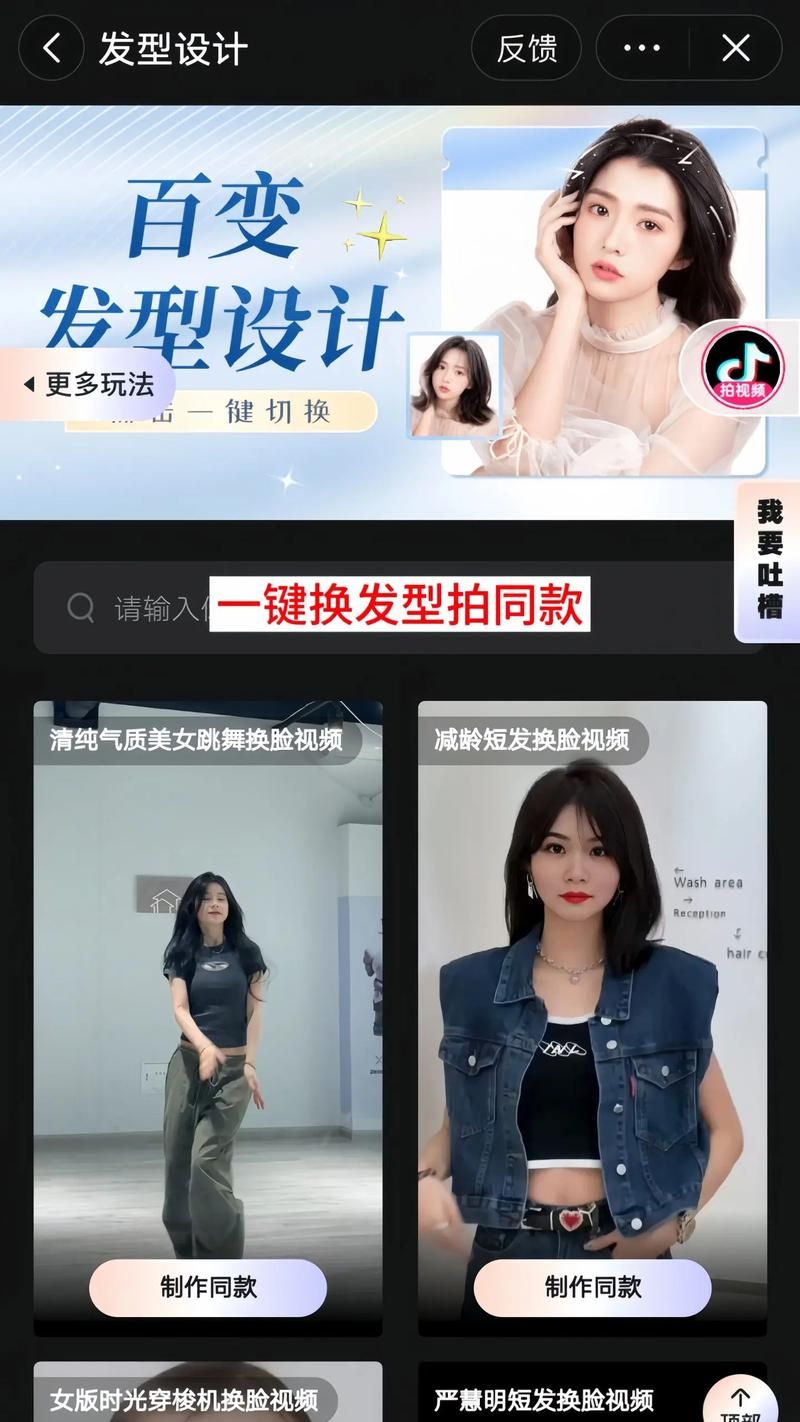Open 我要吐槽 side feedback tab
The width and height of the screenshot is (800, 1422).
[x=769, y=560]
